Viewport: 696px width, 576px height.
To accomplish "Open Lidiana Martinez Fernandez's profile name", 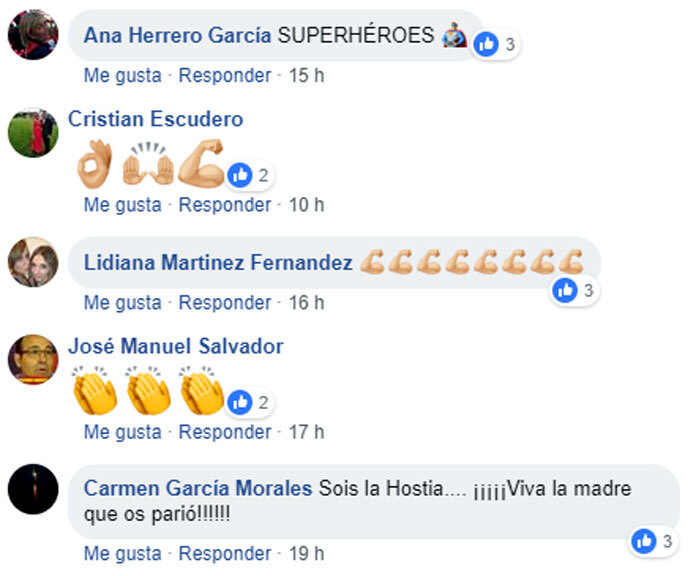I will pos(217,263).
